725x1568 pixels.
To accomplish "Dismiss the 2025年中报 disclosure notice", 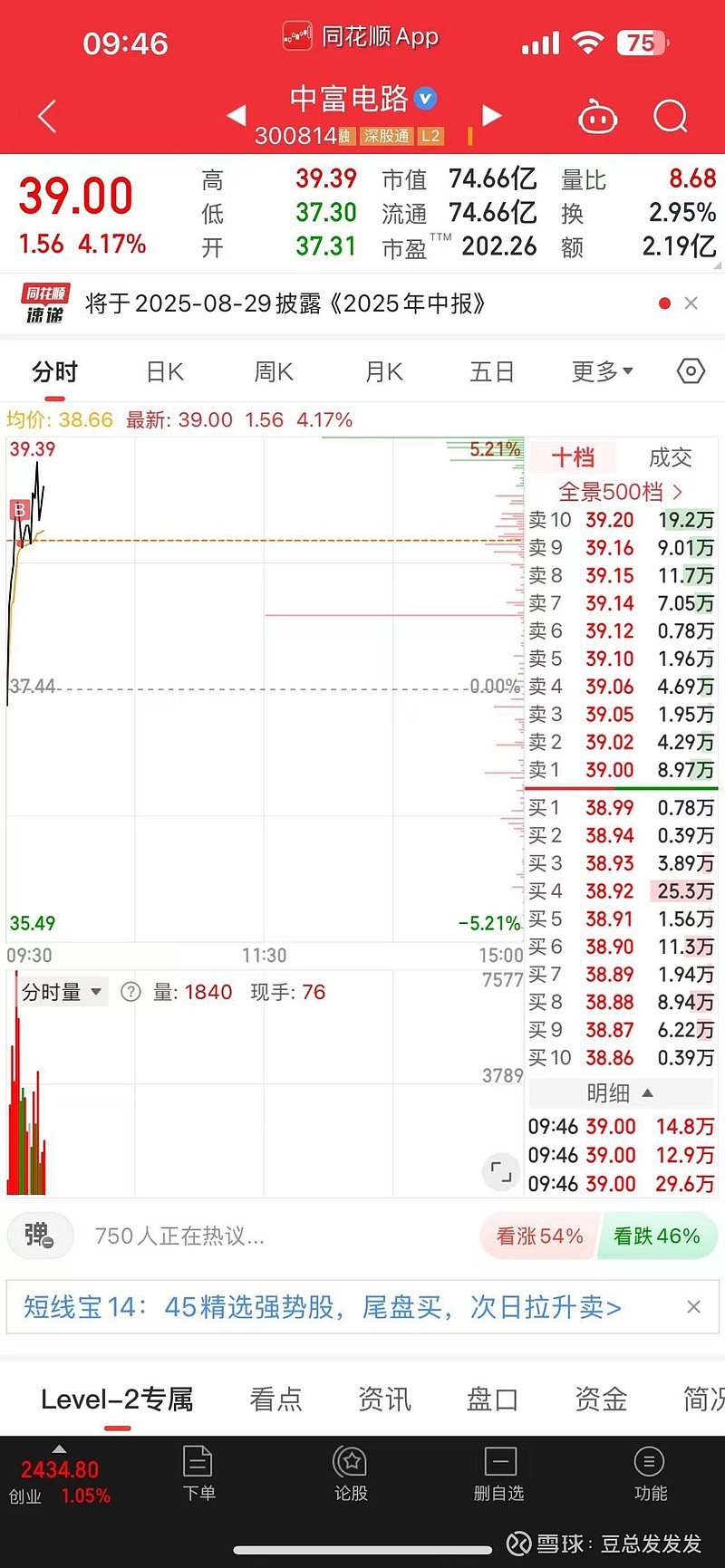I will pyautogui.click(x=691, y=303).
